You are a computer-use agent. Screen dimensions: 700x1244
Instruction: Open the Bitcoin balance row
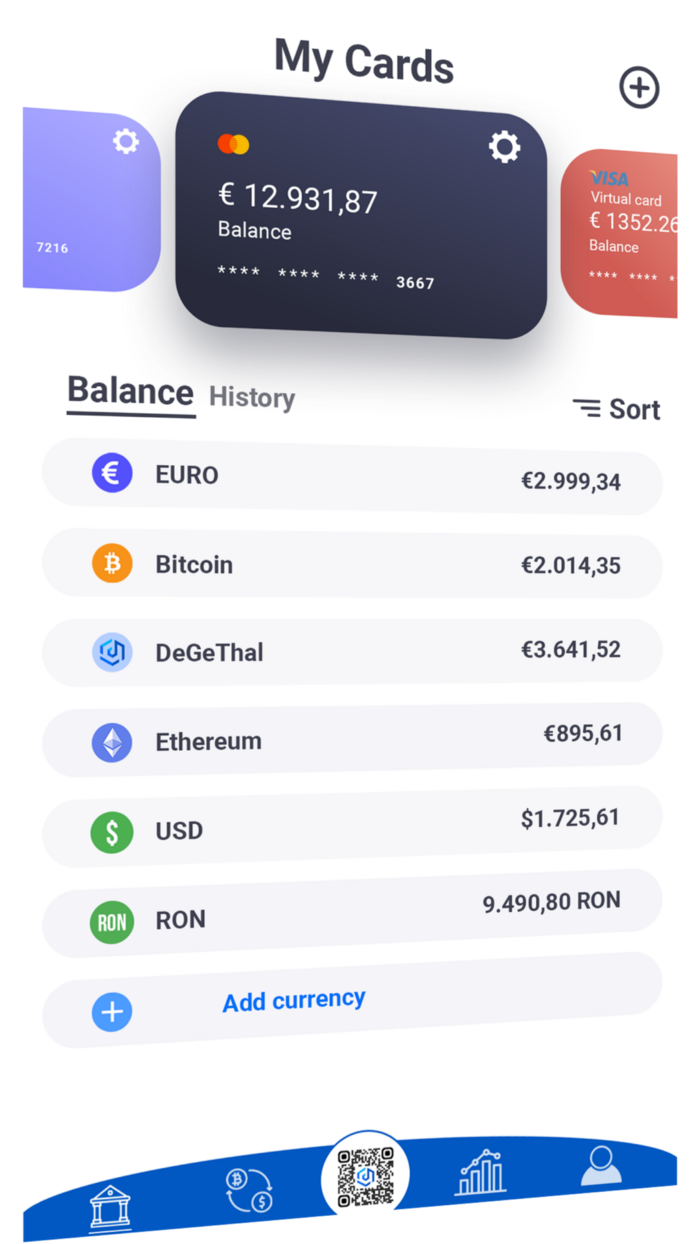[x=352, y=564]
